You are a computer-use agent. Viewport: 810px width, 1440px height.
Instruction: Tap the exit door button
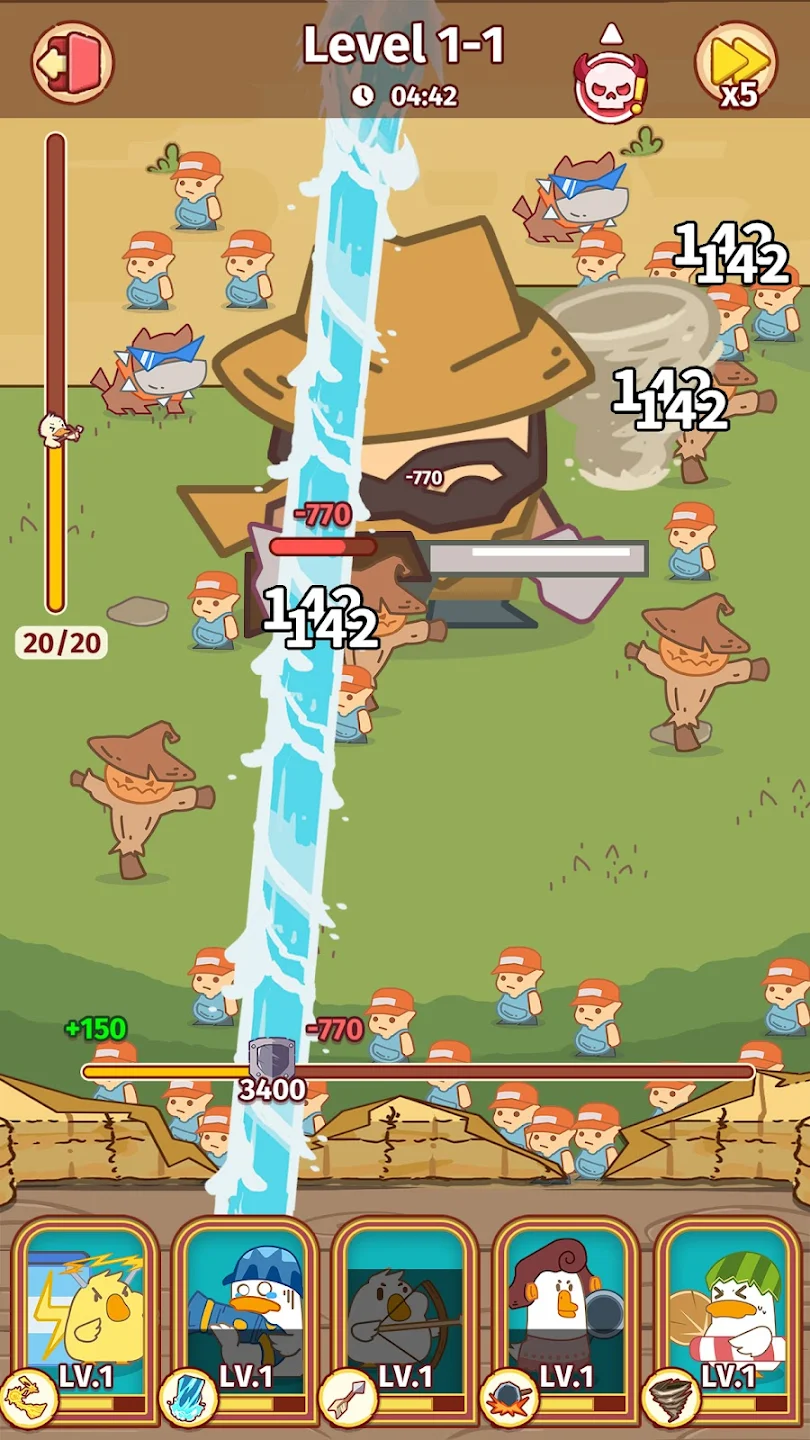(72, 62)
